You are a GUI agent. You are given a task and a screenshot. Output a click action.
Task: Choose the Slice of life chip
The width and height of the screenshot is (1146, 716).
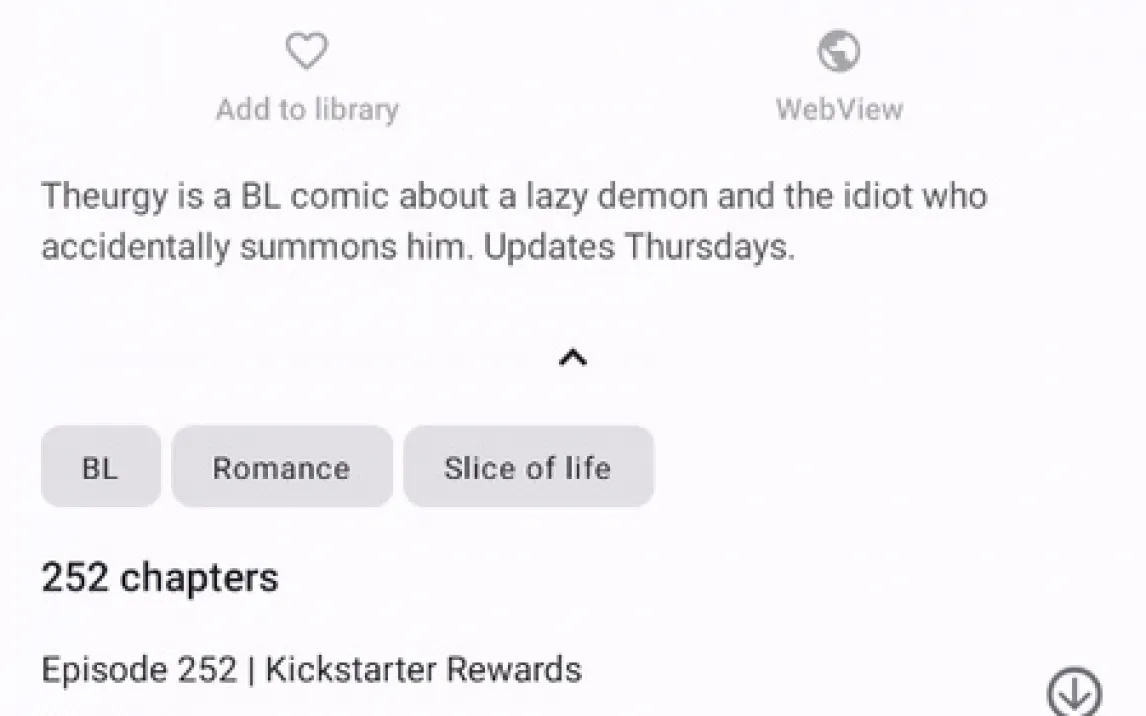tap(528, 467)
